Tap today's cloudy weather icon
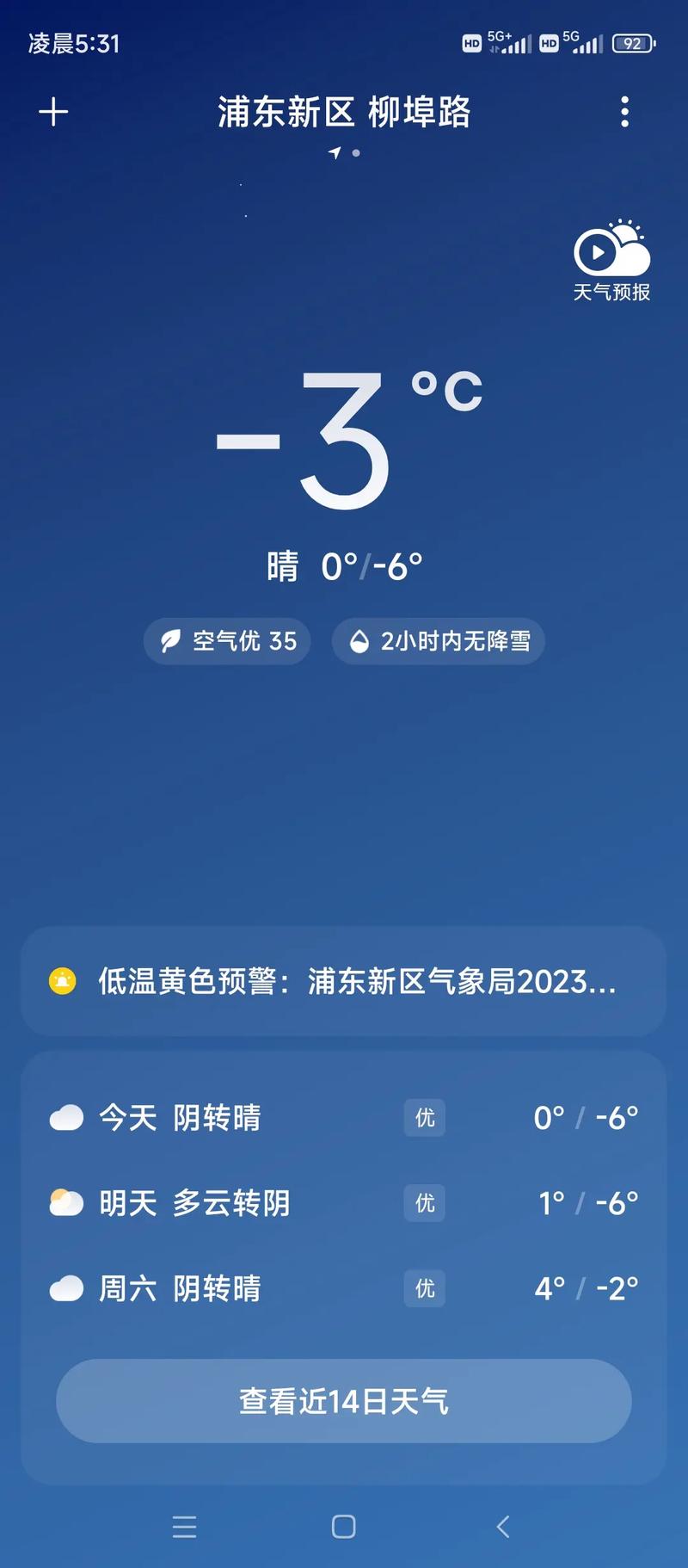688x1568 pixels. coord(64,1117)
